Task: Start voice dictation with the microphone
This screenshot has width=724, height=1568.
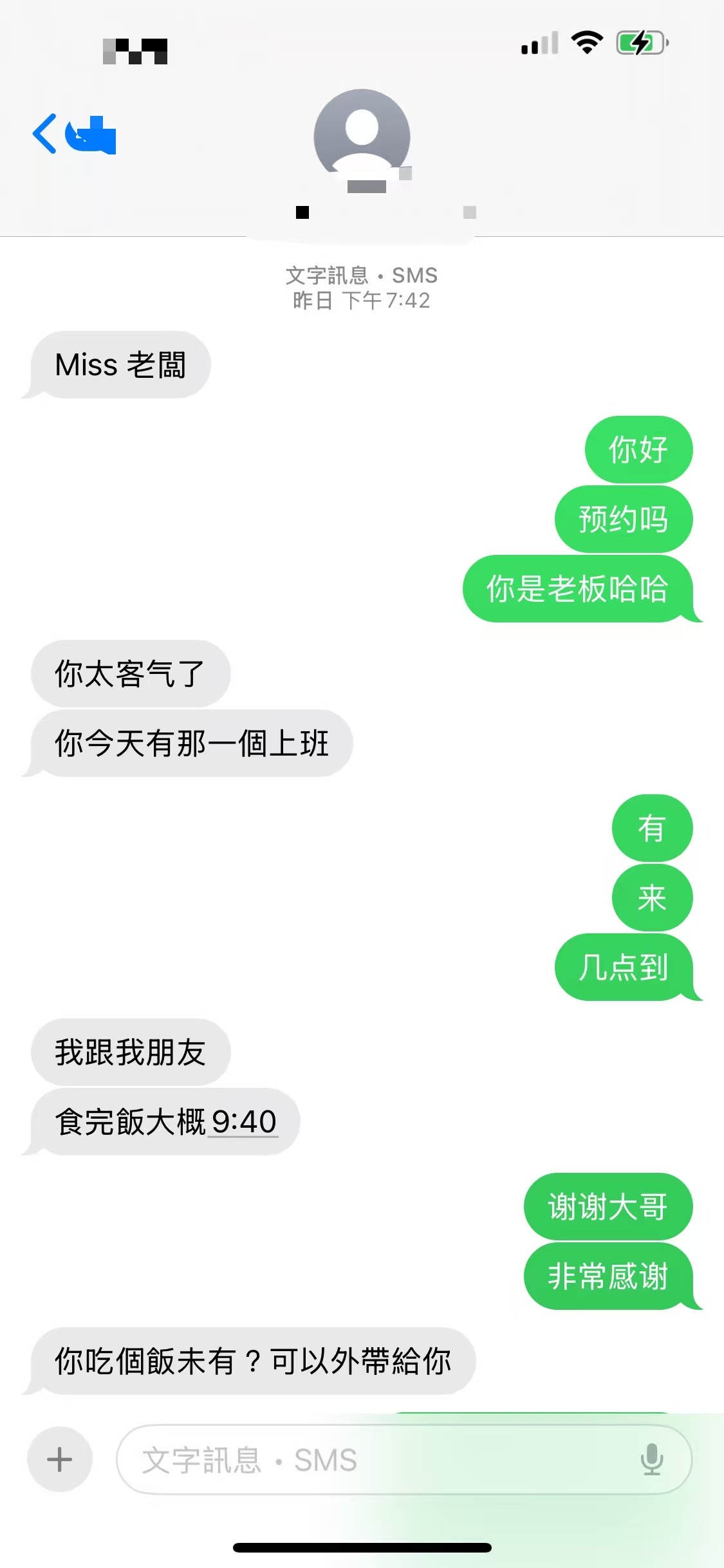Action: (x=651, y=1459)
